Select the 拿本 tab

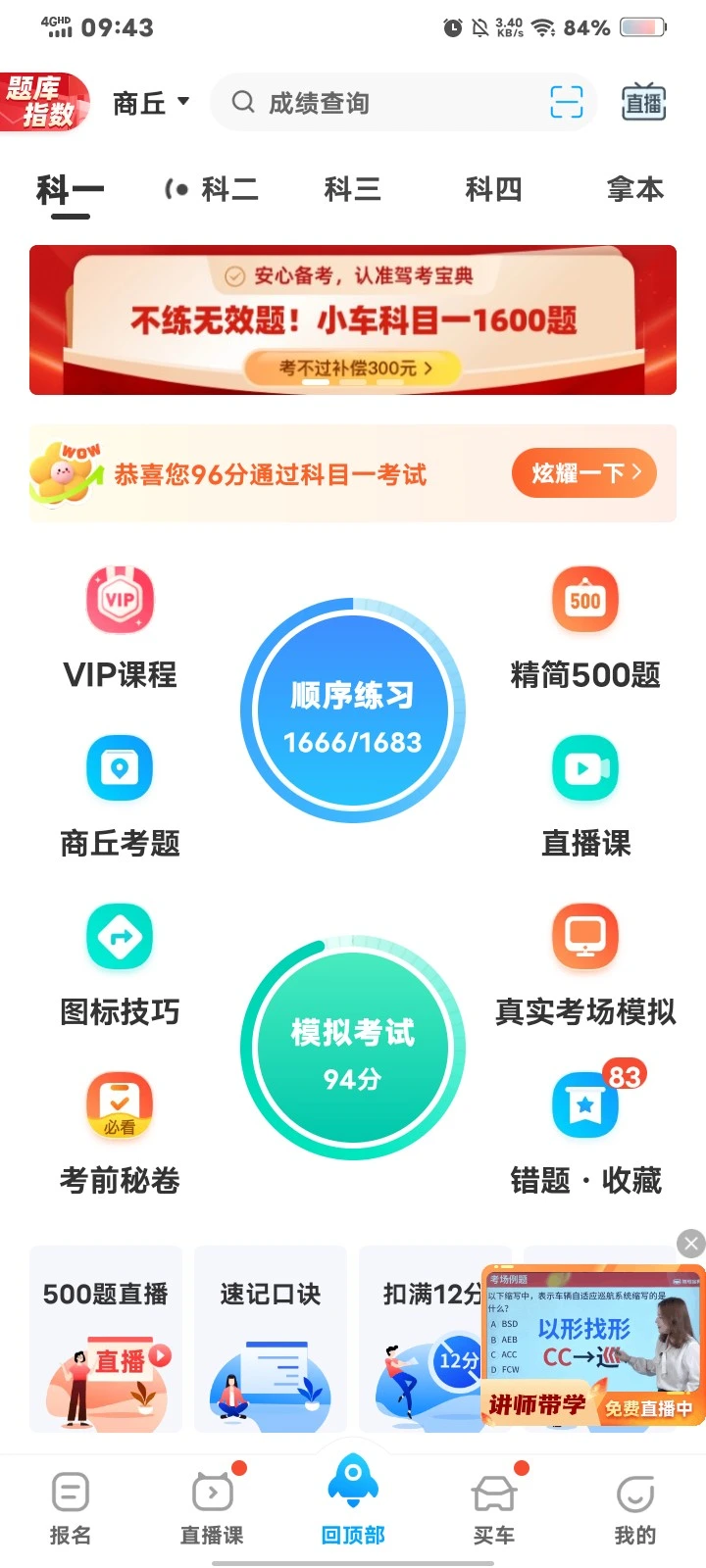point(635,188)
